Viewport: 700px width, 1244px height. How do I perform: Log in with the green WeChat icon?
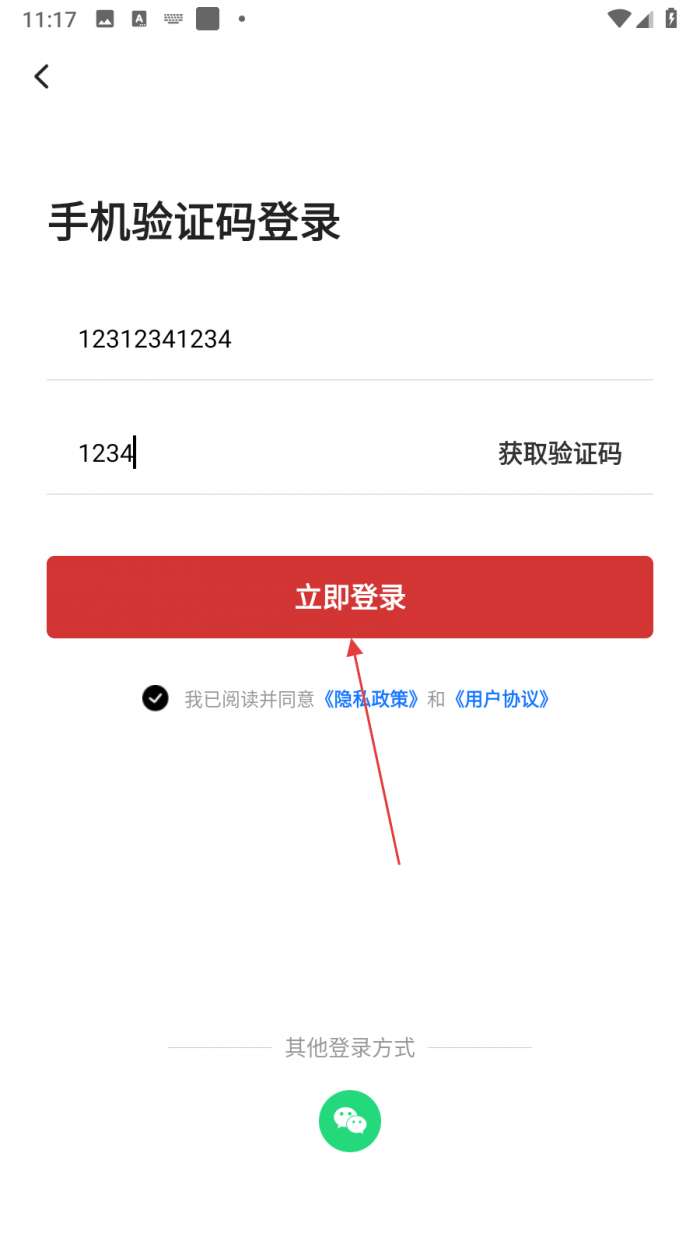pos(350,1121)
